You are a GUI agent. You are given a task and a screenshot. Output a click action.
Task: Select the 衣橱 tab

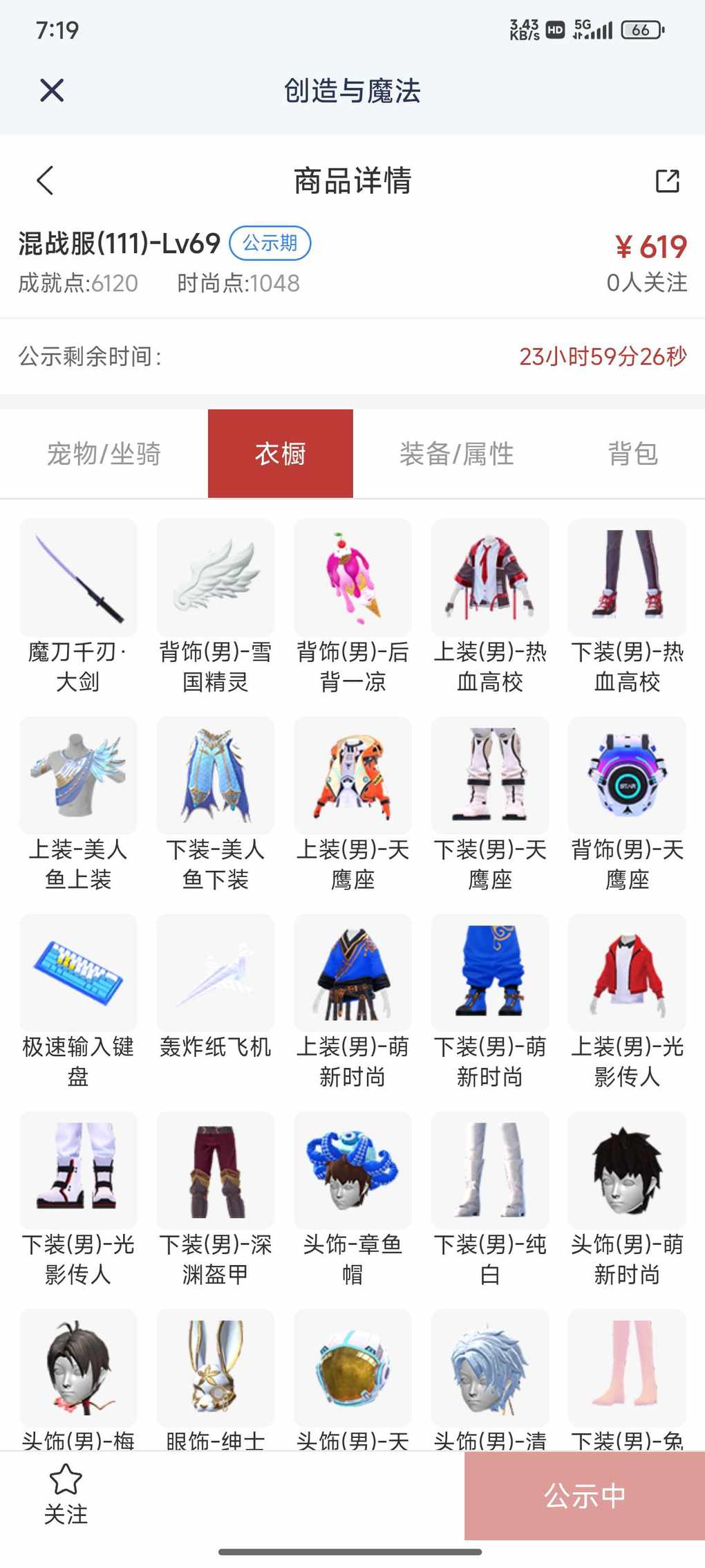(281, 454)
